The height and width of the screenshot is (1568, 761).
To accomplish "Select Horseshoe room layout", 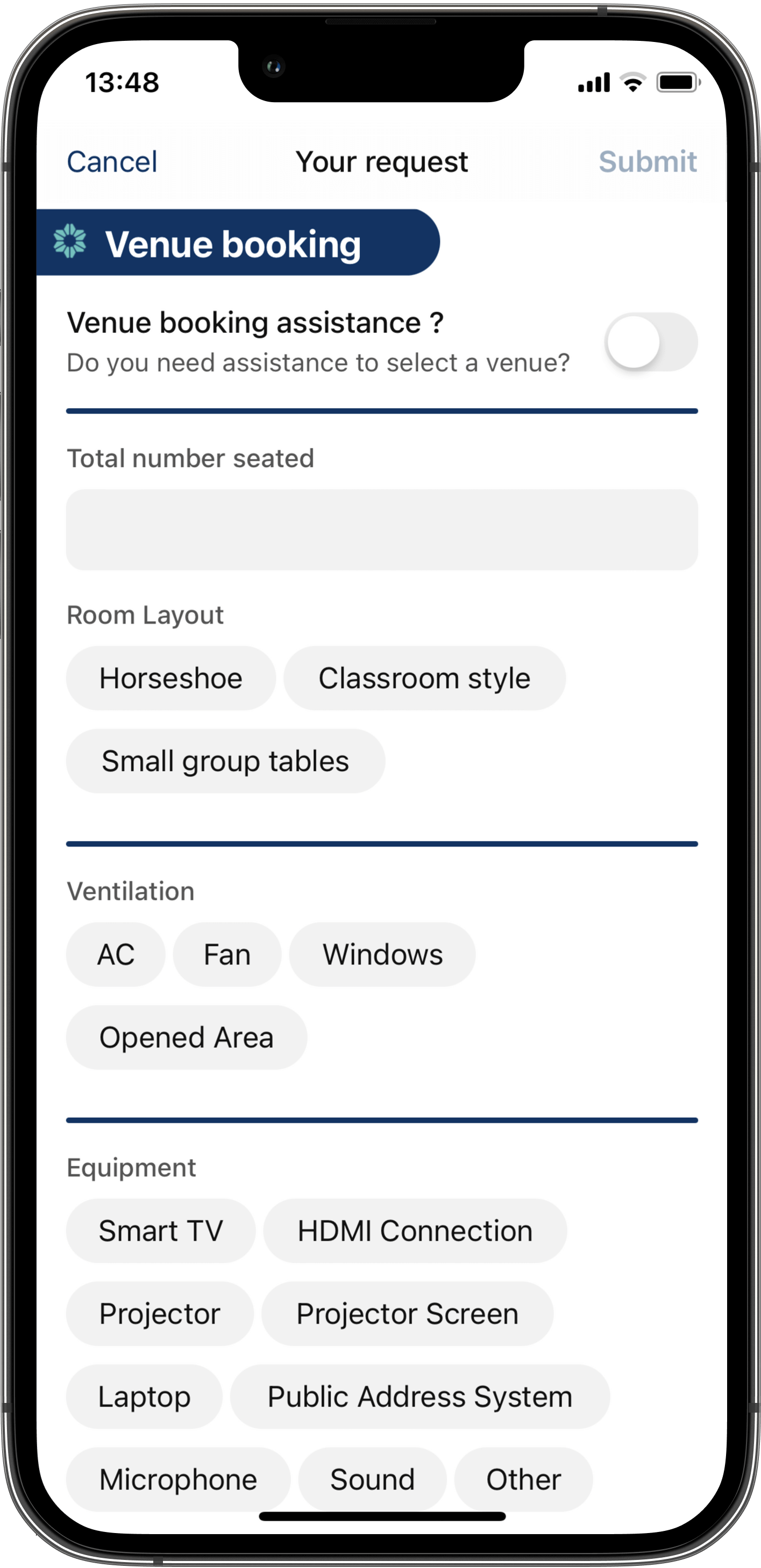I will 170,678.
